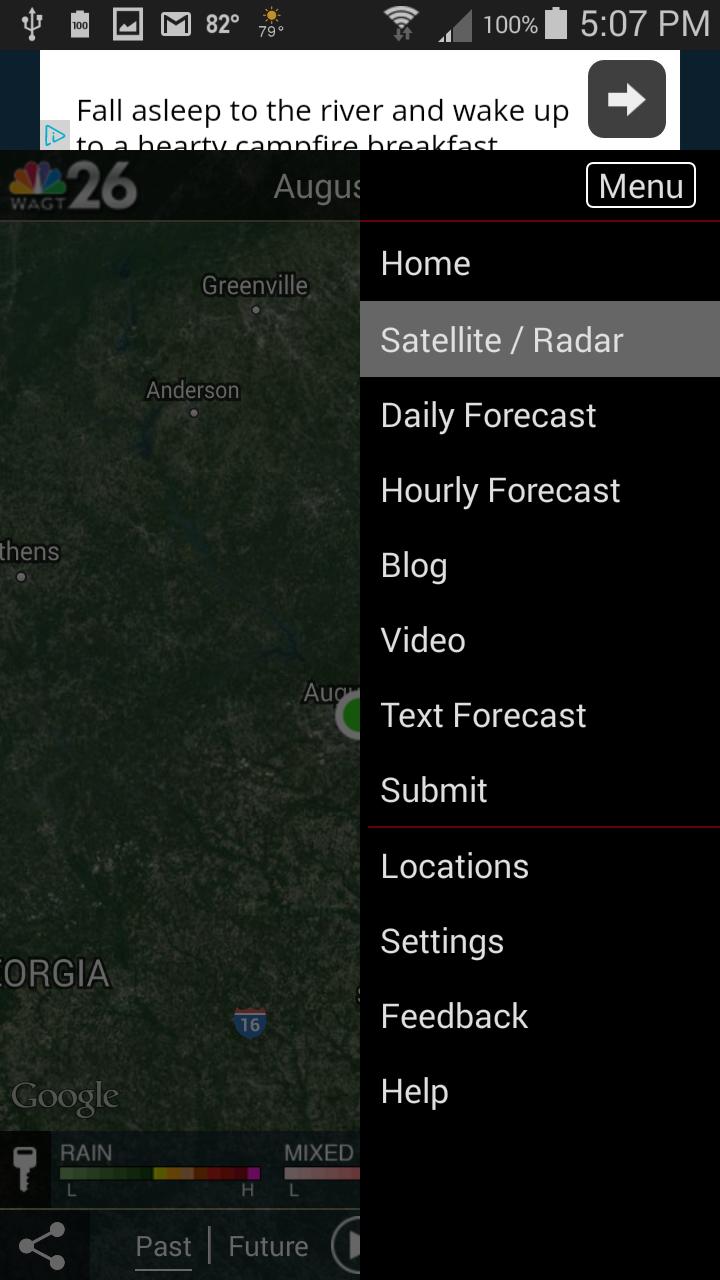Share the radar map
The image size is (720, 1280).
[x=43, y=1246]
